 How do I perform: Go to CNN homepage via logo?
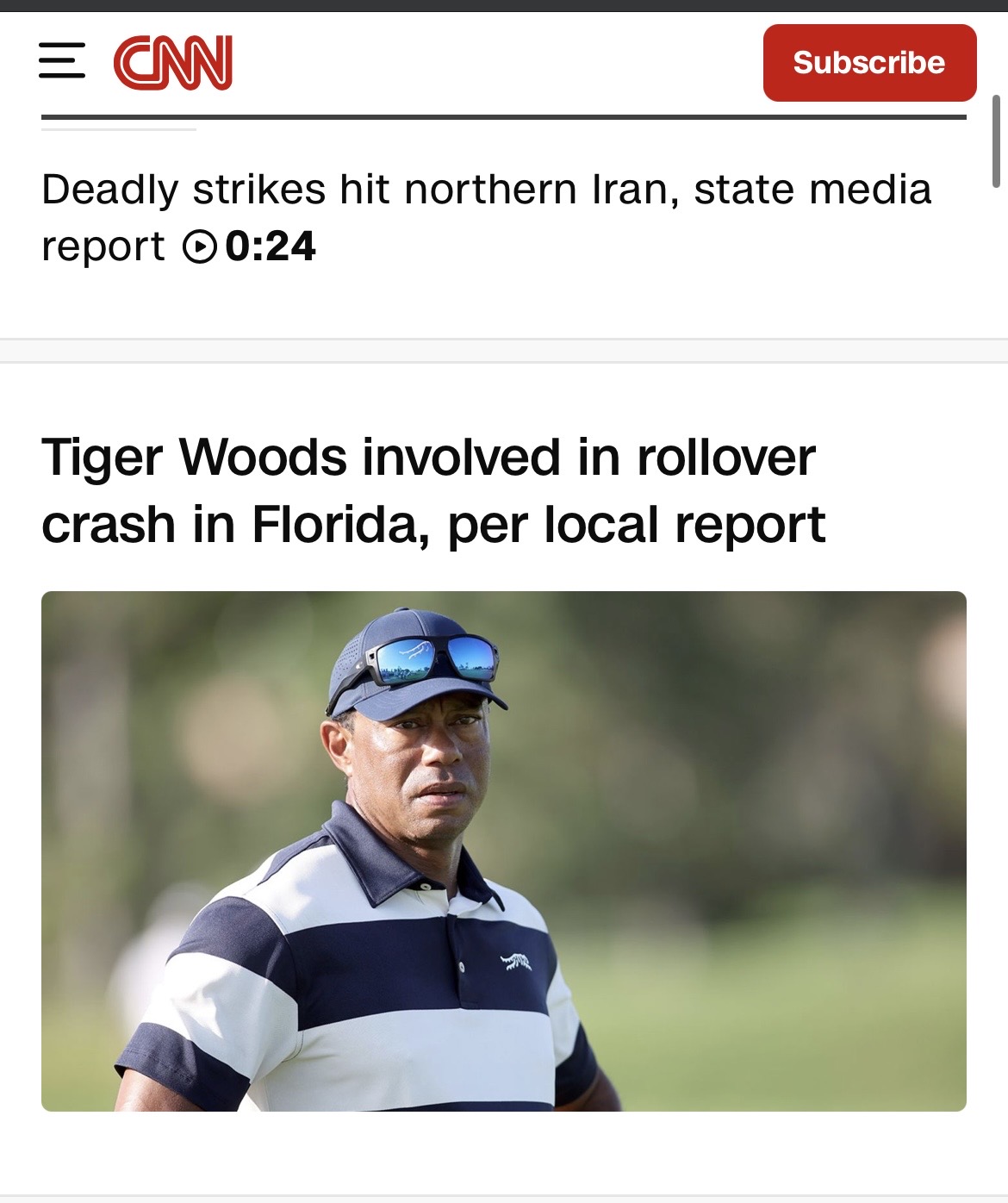tap(173, 62)
